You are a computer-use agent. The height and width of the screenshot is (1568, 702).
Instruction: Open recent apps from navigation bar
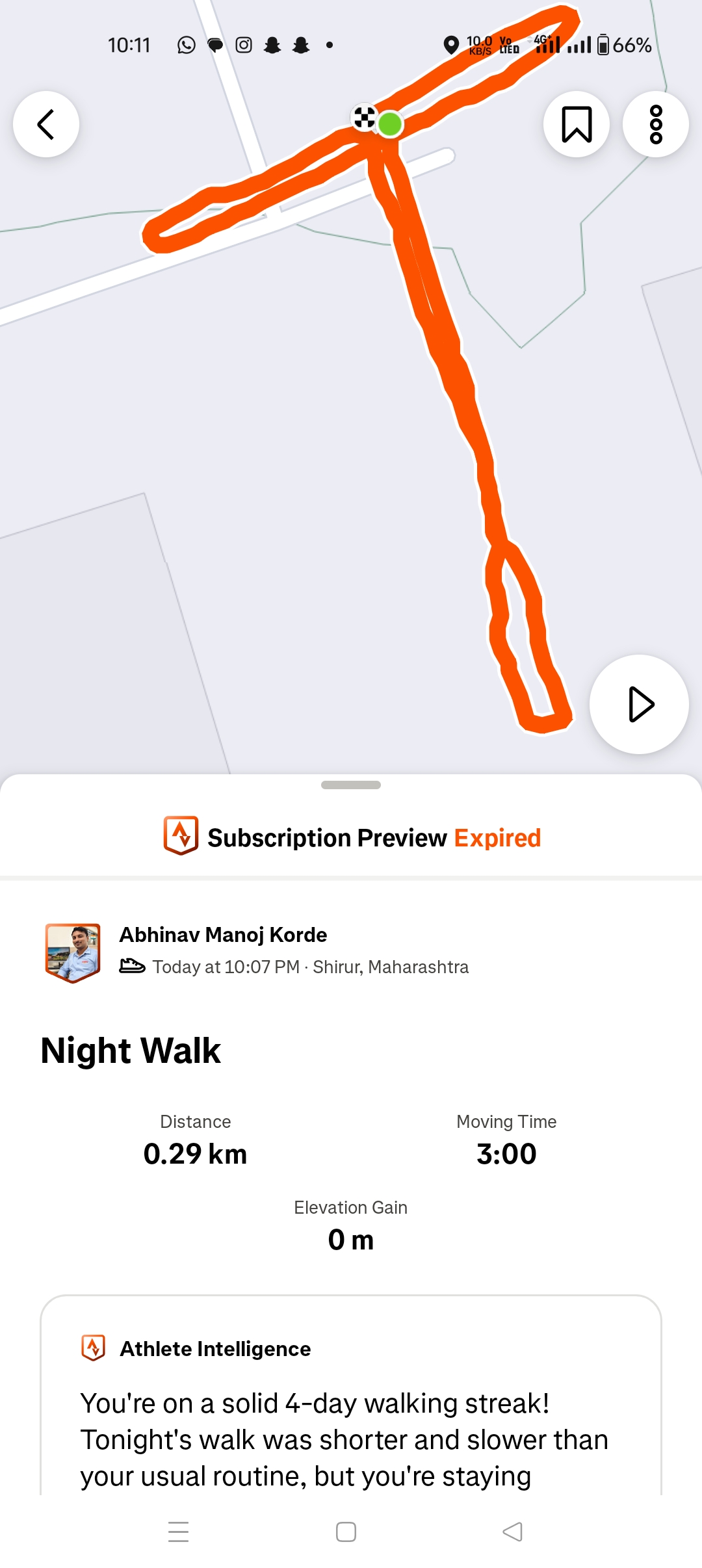tap(179, 1532)
